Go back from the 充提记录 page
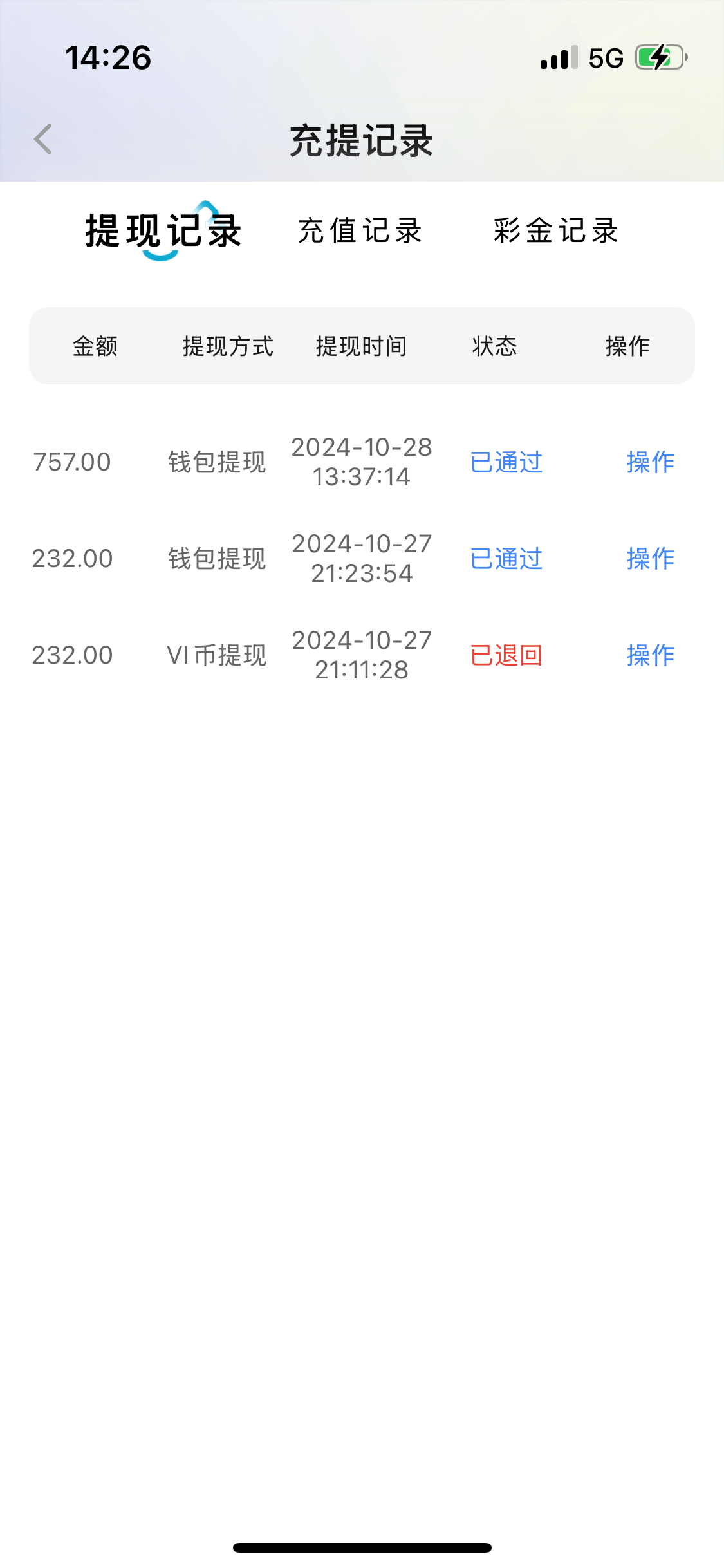 point(43,140)
